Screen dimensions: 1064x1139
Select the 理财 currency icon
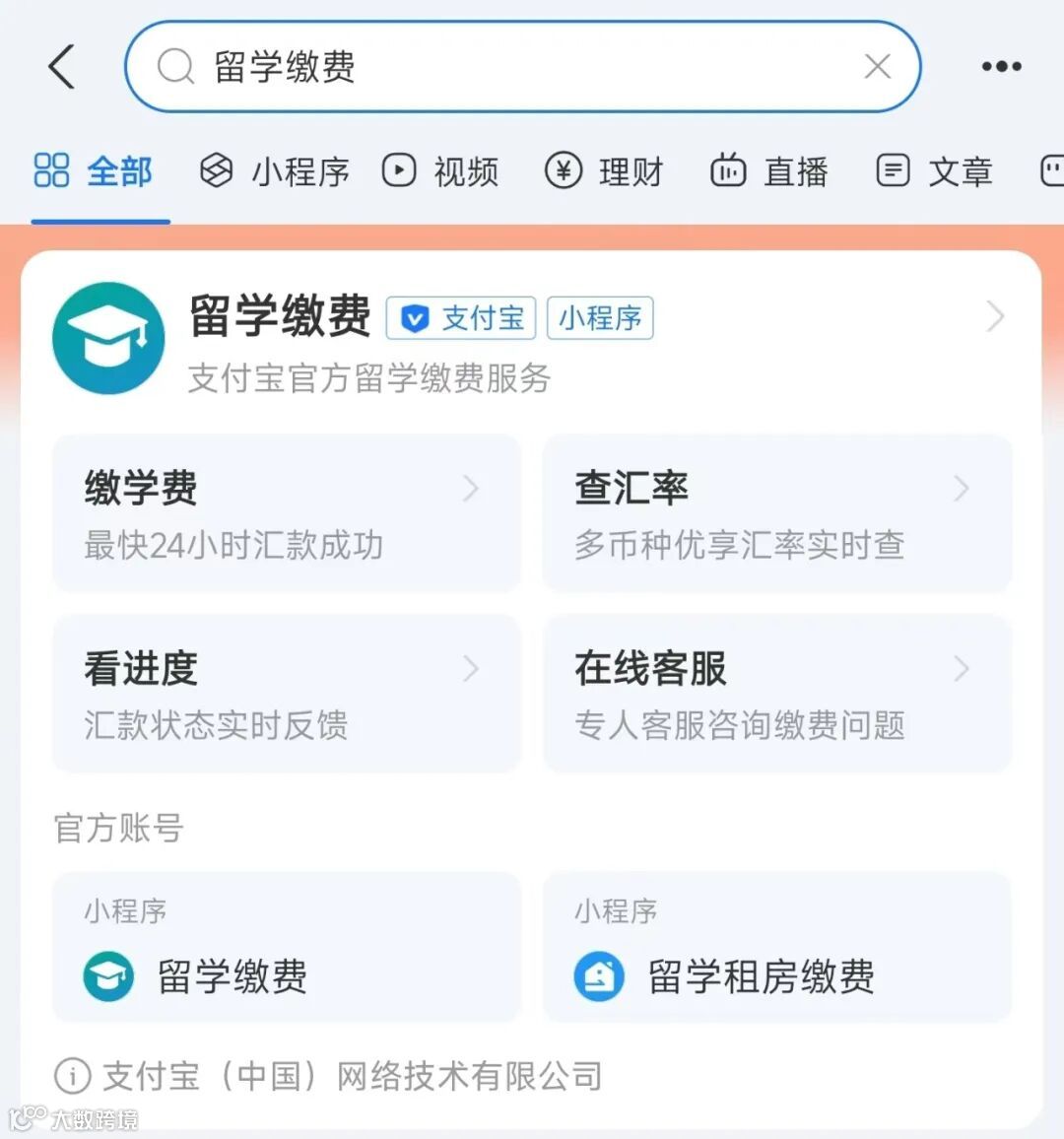click(x=564, y=169)
